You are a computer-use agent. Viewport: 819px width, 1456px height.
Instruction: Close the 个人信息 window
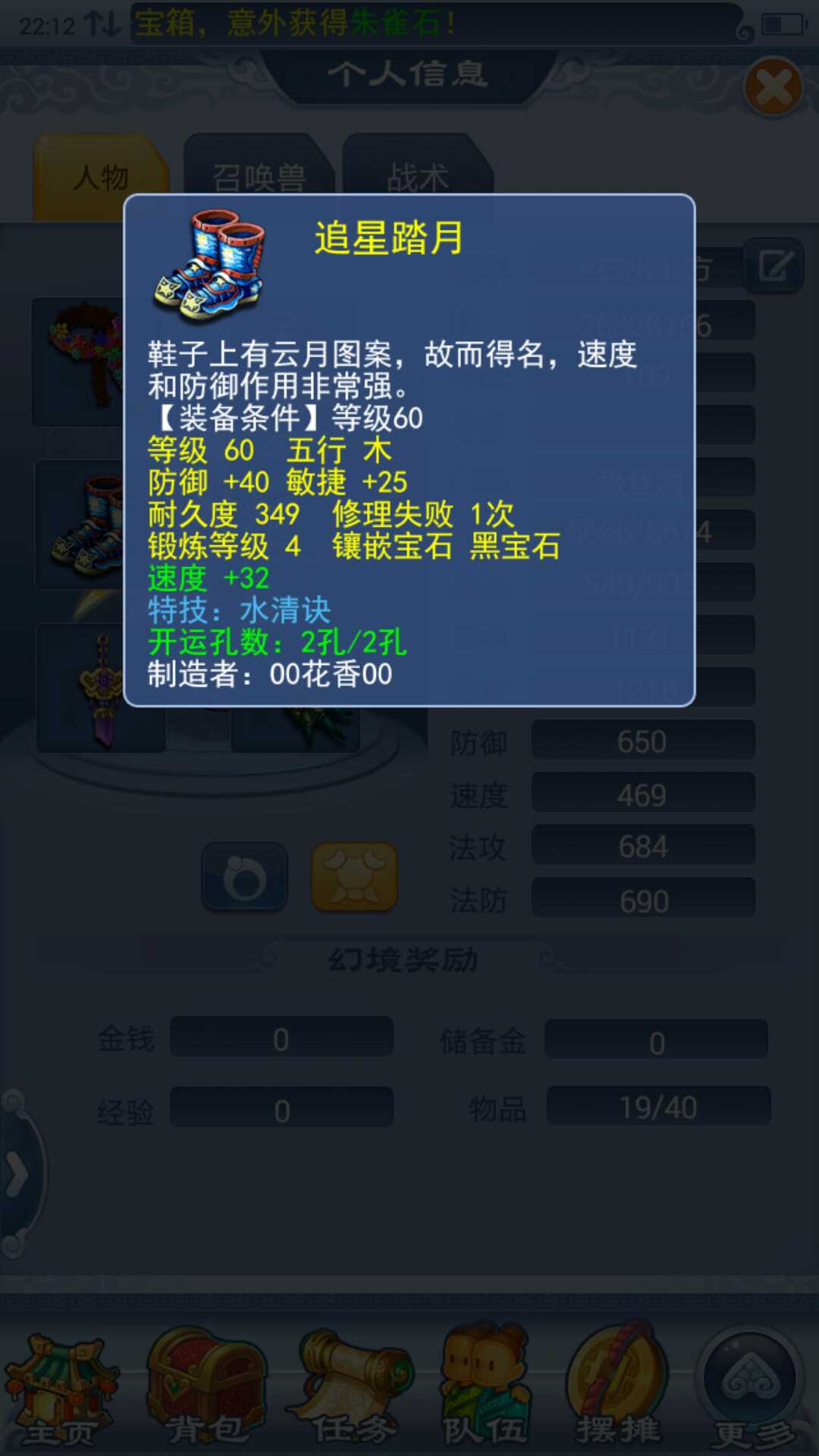click(773, 87)
